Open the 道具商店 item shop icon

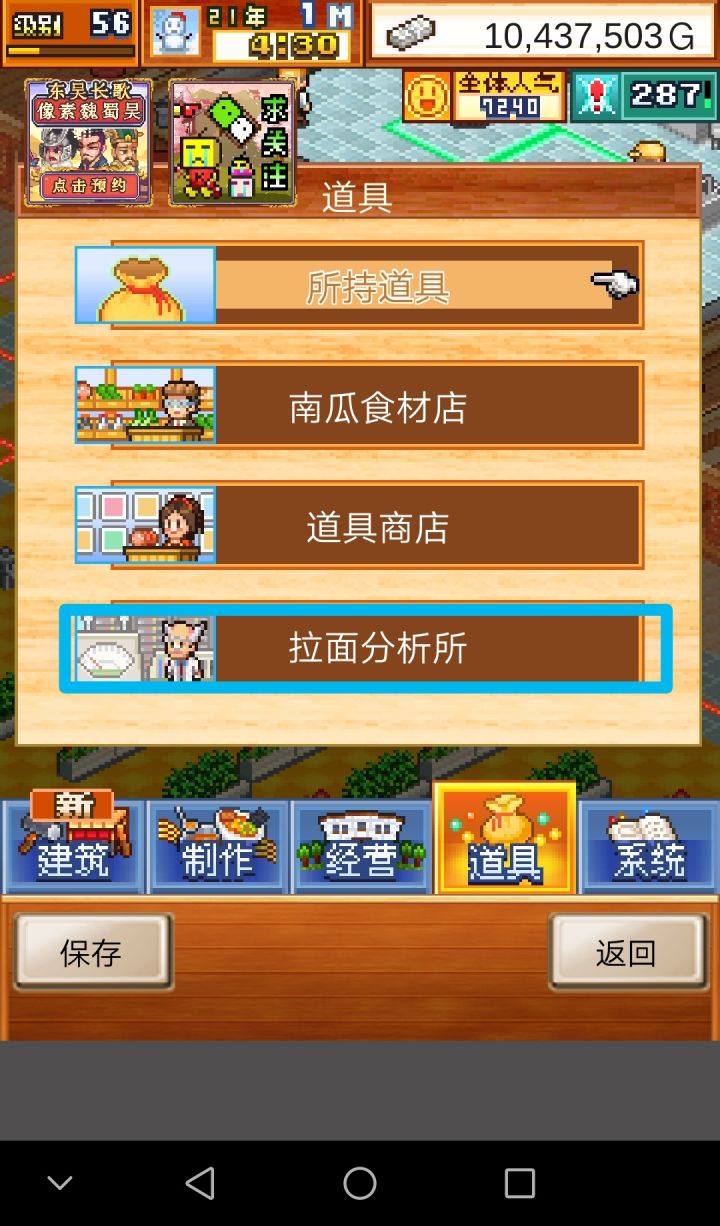(x=143, y=525)
